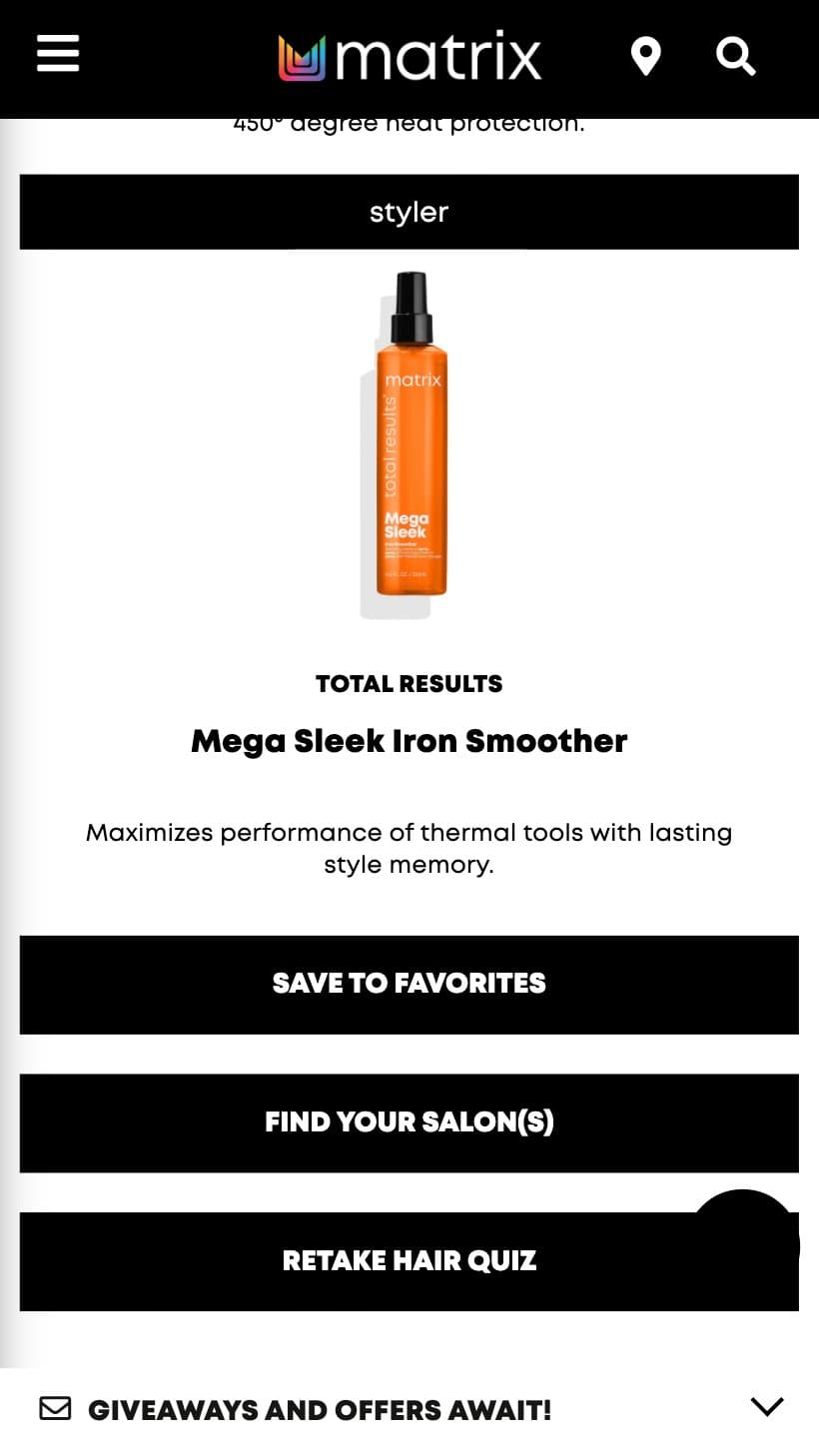Screen dimensions: 819x1456
Task: Tap Find Your Salon(s) button
Action: pyautogui.click(x=409, y=1122)
